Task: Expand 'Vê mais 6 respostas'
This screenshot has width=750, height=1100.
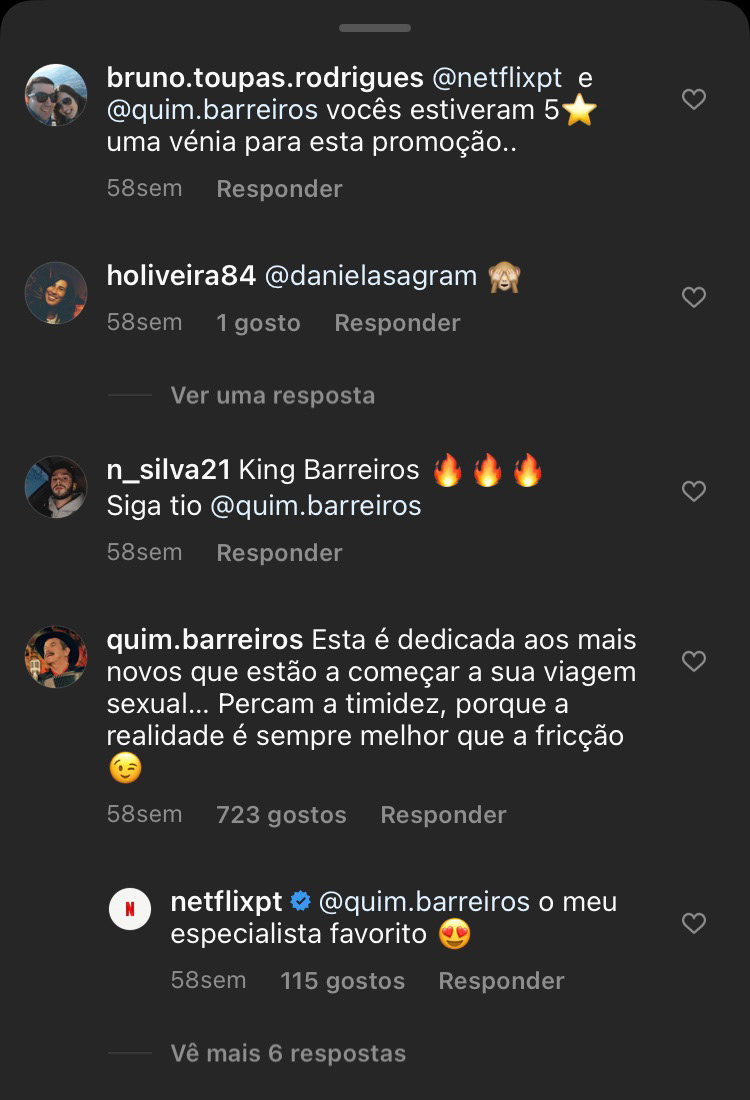Action: coord(288,1054)
